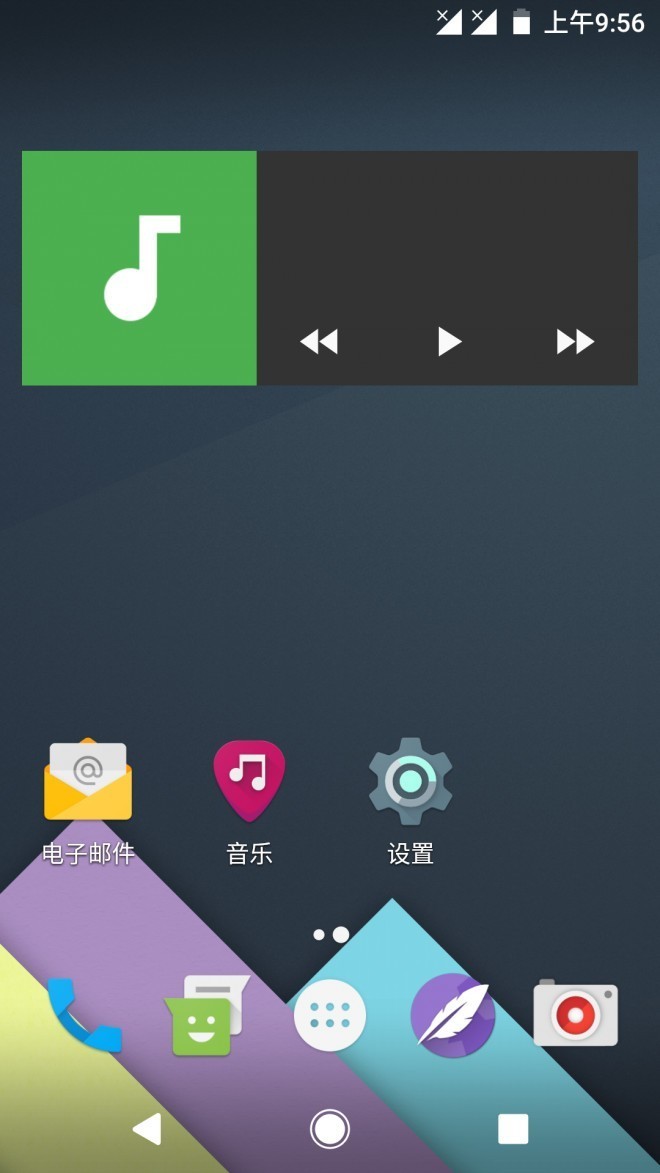660x1173 pixels.
Task: Play music in the widget
Action: pos(449,342)
